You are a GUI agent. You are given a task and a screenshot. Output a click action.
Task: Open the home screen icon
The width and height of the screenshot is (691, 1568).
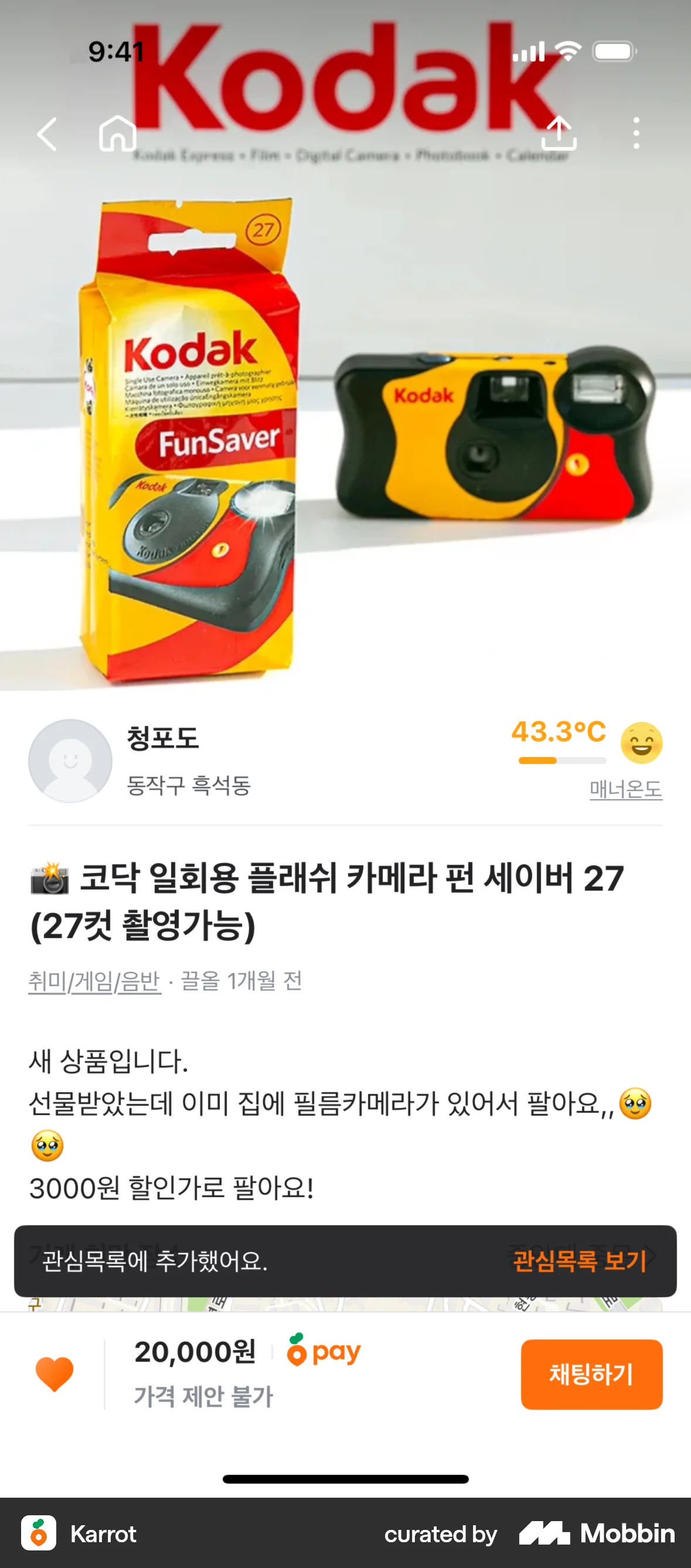pos(120,134)
